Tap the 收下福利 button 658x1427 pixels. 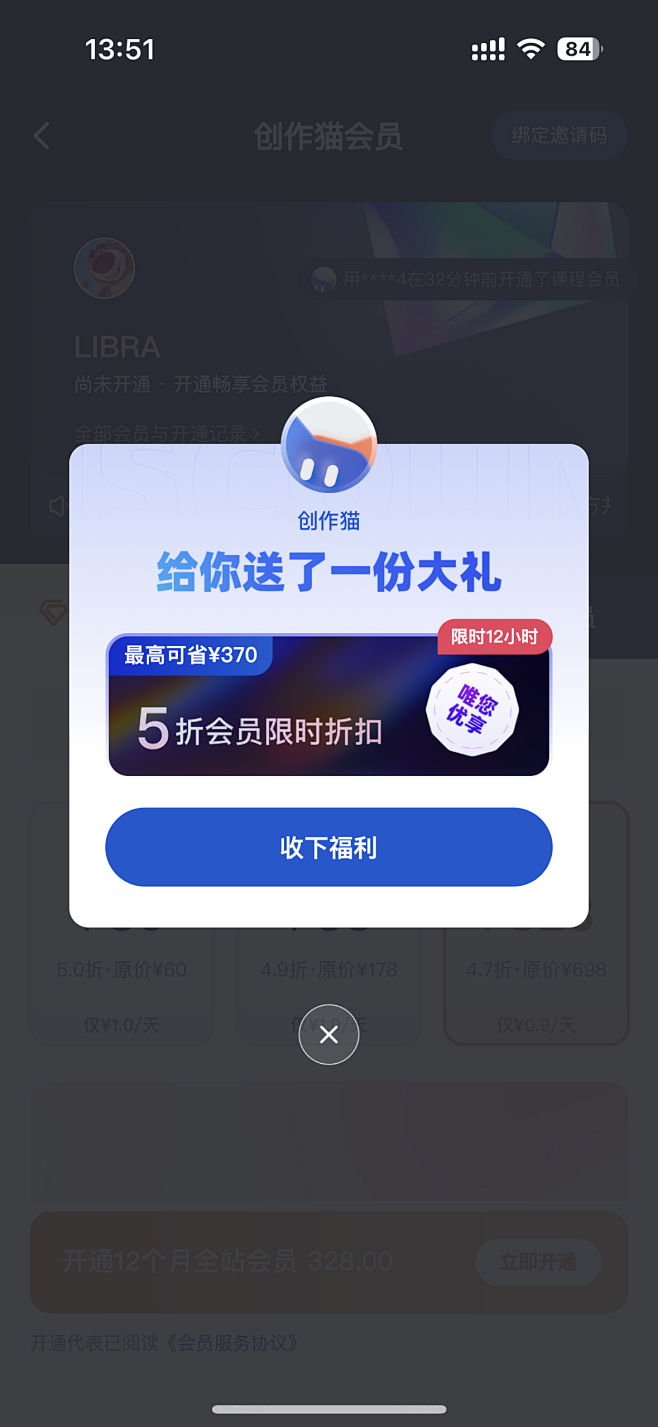coord(328,847)
